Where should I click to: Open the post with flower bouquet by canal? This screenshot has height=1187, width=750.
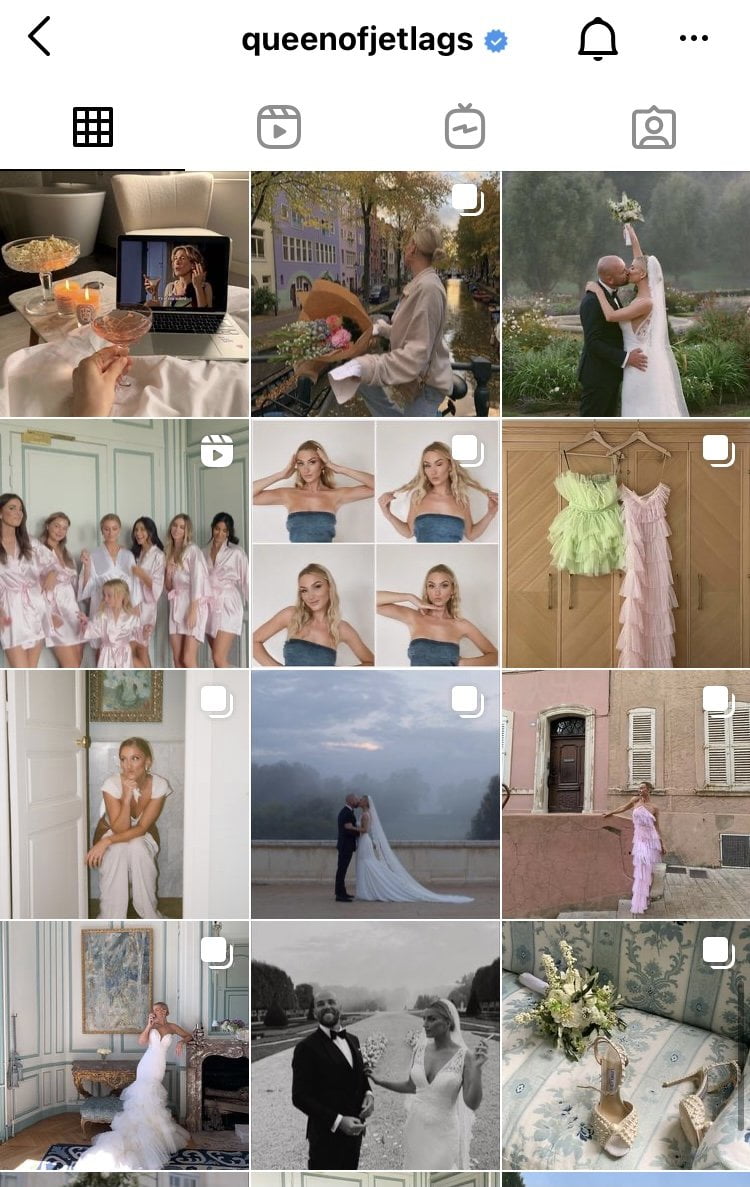click(375, 294)
